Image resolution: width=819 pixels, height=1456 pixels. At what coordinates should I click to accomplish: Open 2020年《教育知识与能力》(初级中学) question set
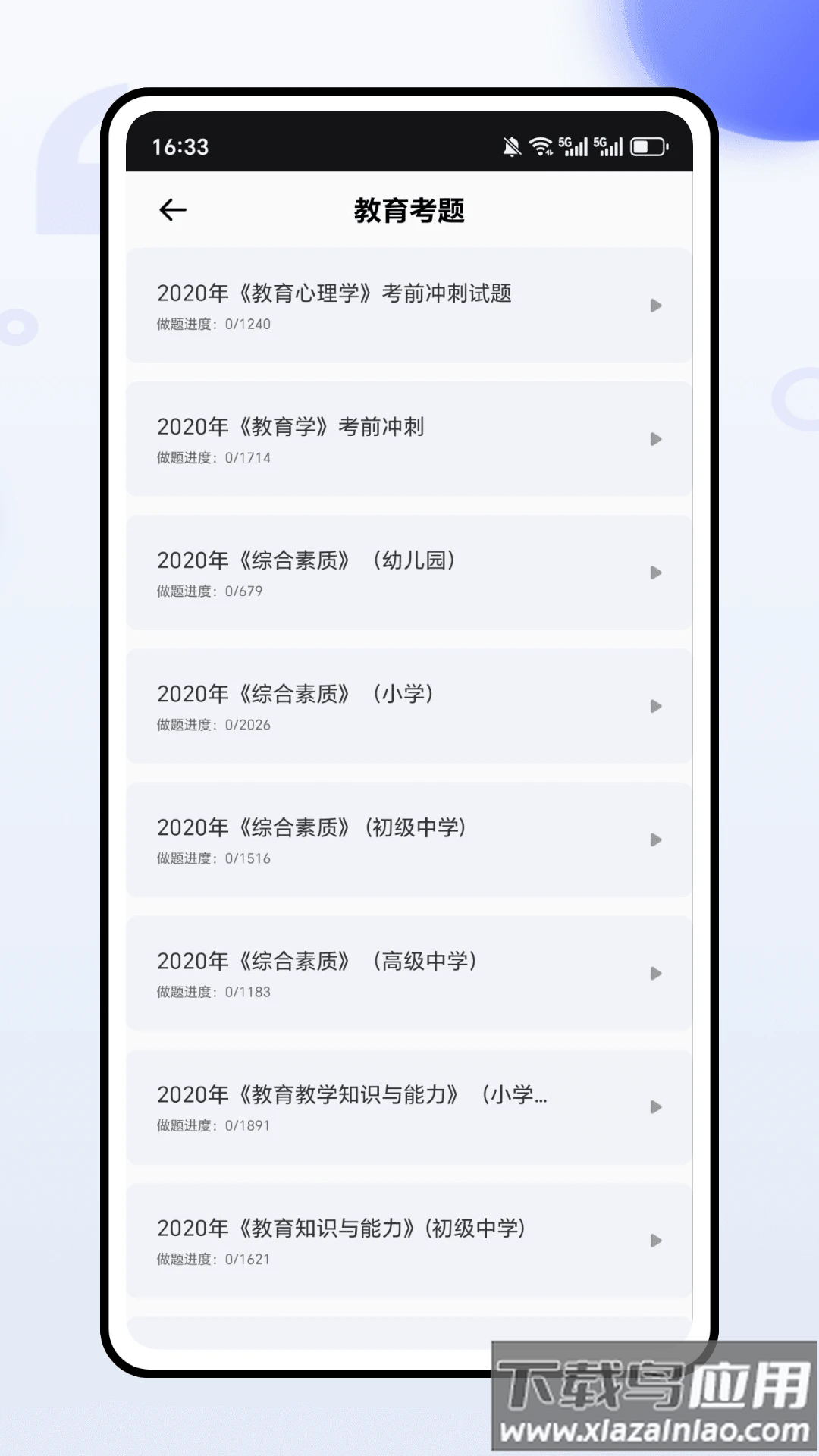tap(409, 1240)
